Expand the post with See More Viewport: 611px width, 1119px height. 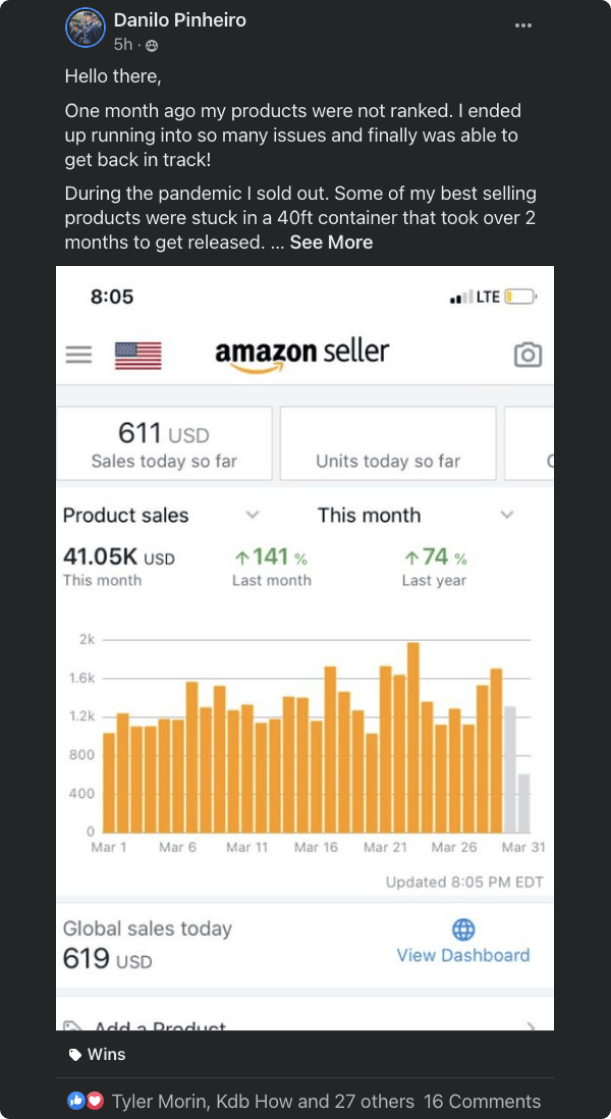(331, 242)
